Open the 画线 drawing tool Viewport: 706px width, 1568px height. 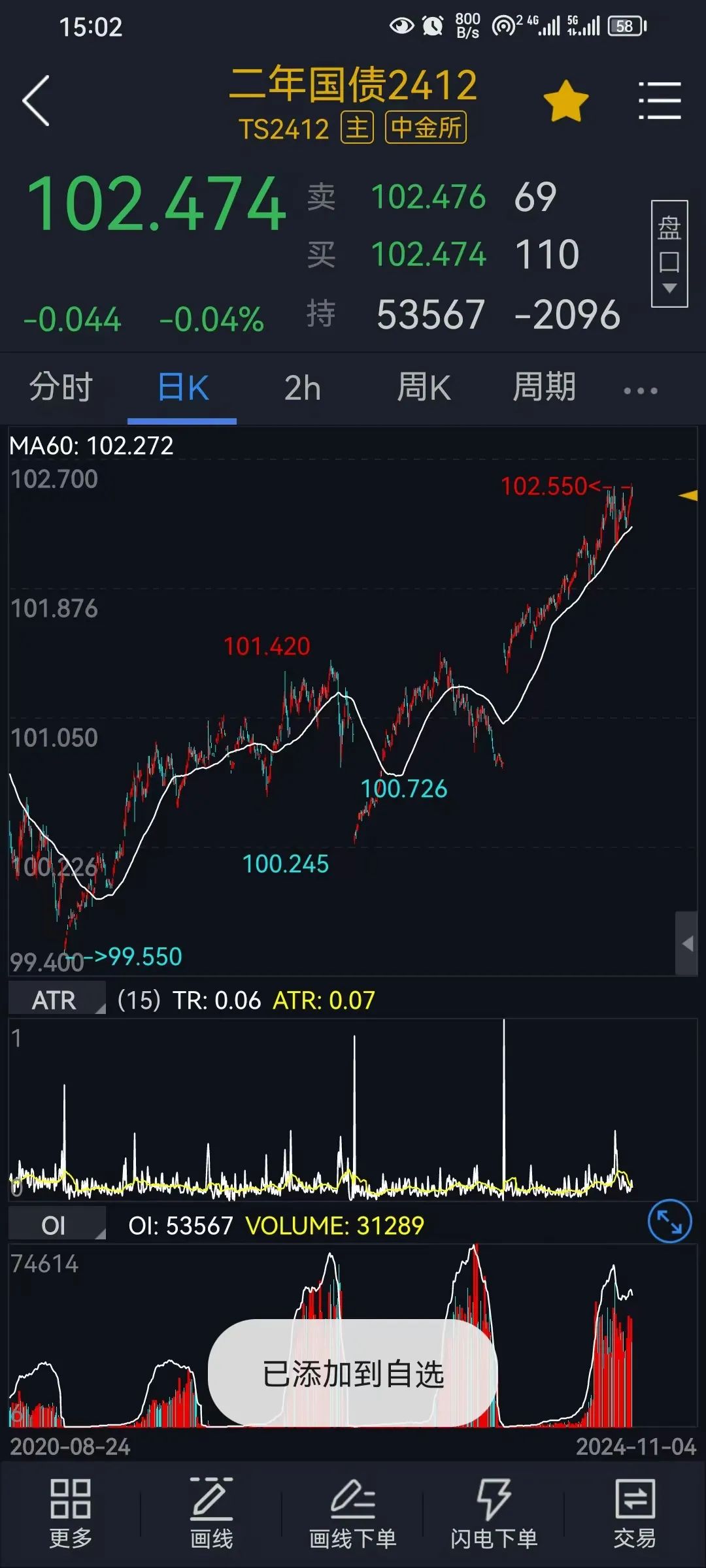pyautogui.click(x=211, y=1514)
